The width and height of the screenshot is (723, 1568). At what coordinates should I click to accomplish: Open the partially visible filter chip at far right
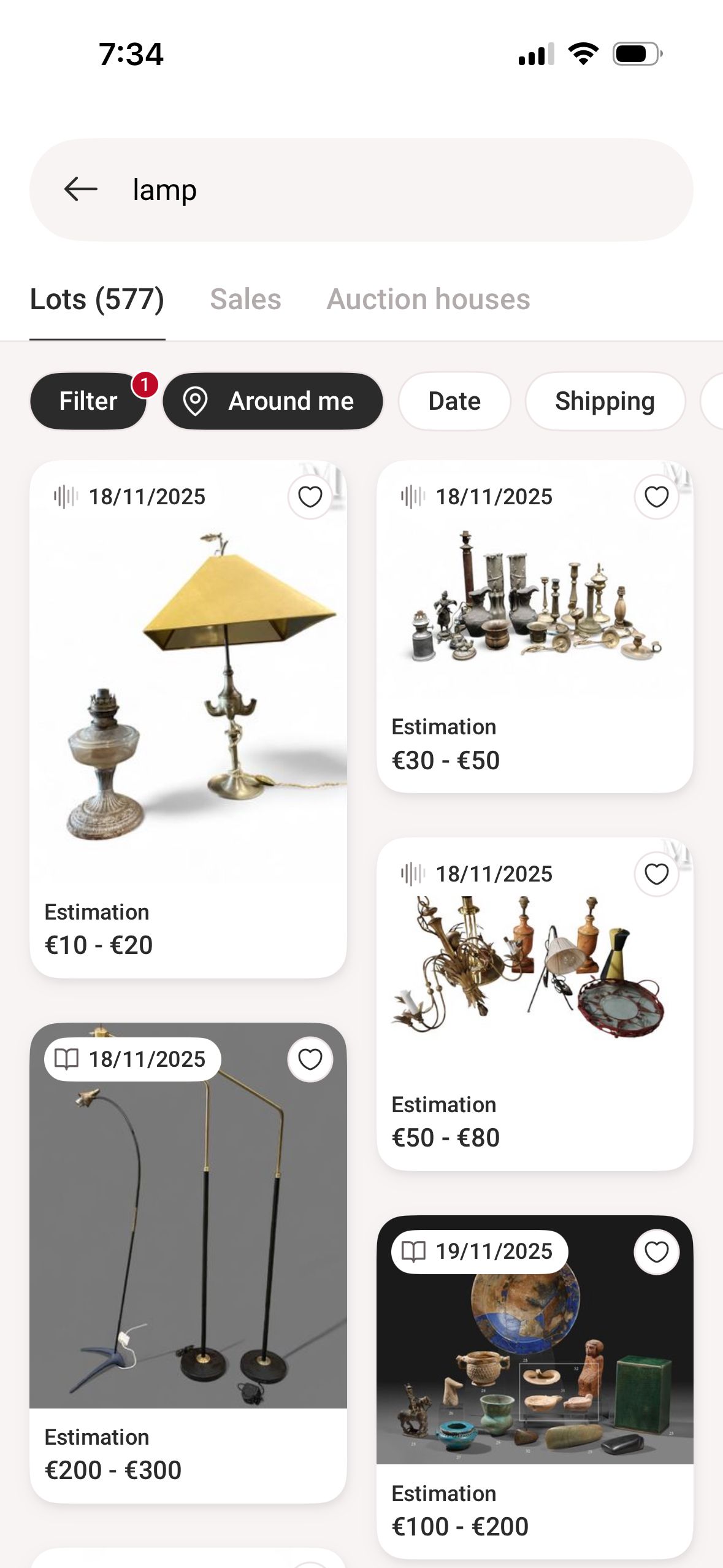pos(716,401)
